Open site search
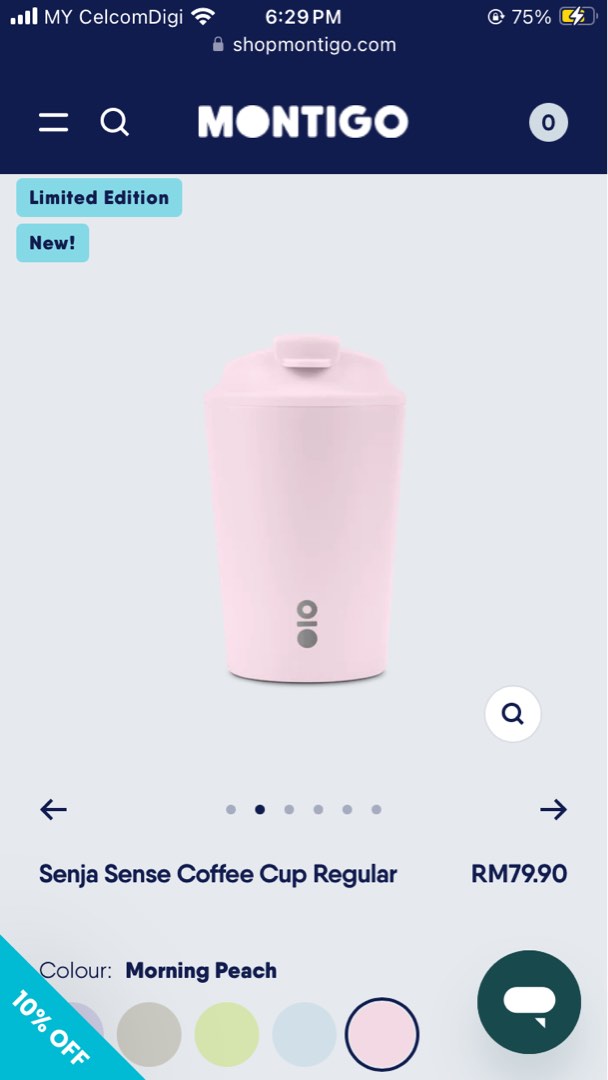 pyautogui.click(x=115, y=123)
